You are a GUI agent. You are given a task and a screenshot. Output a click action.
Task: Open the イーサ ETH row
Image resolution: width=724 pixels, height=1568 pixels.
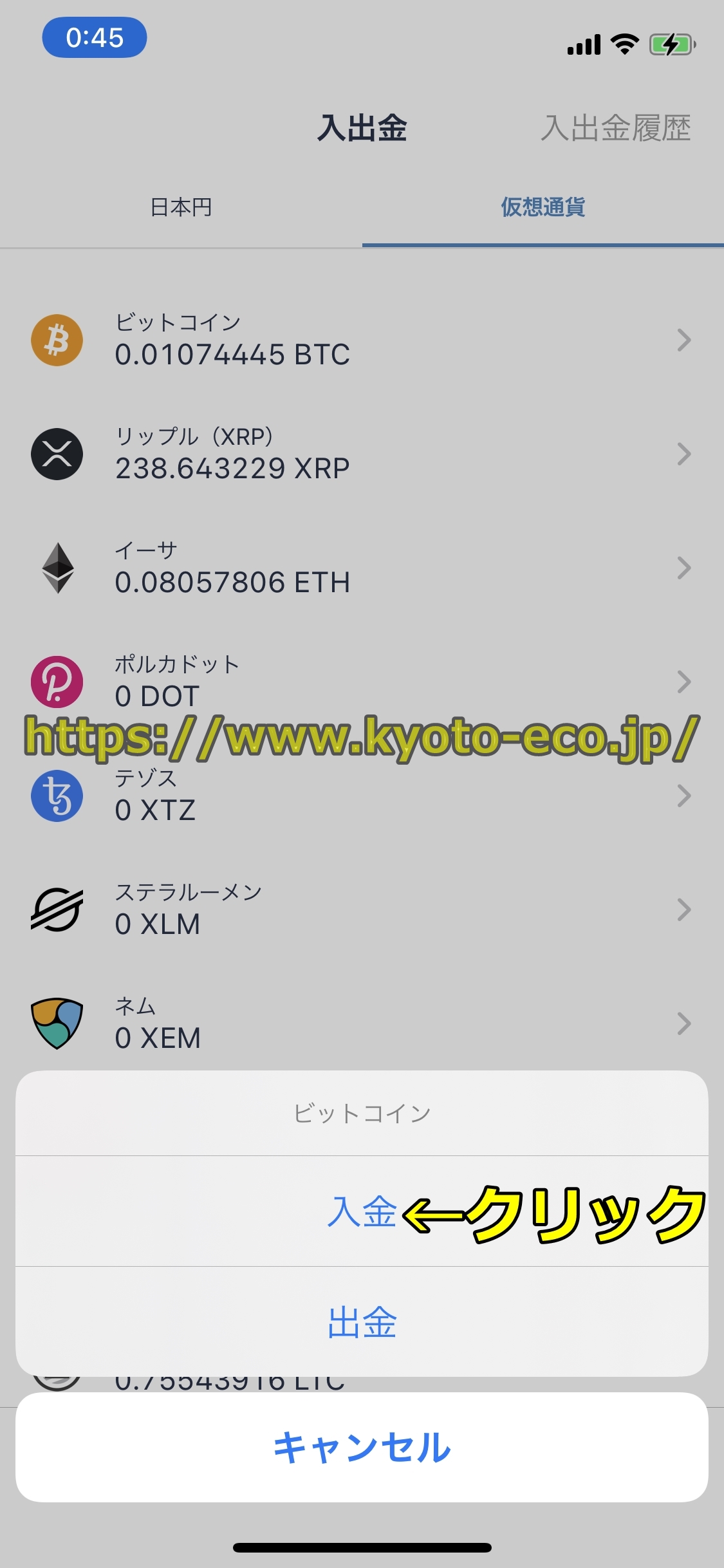(x=362, y=568)
